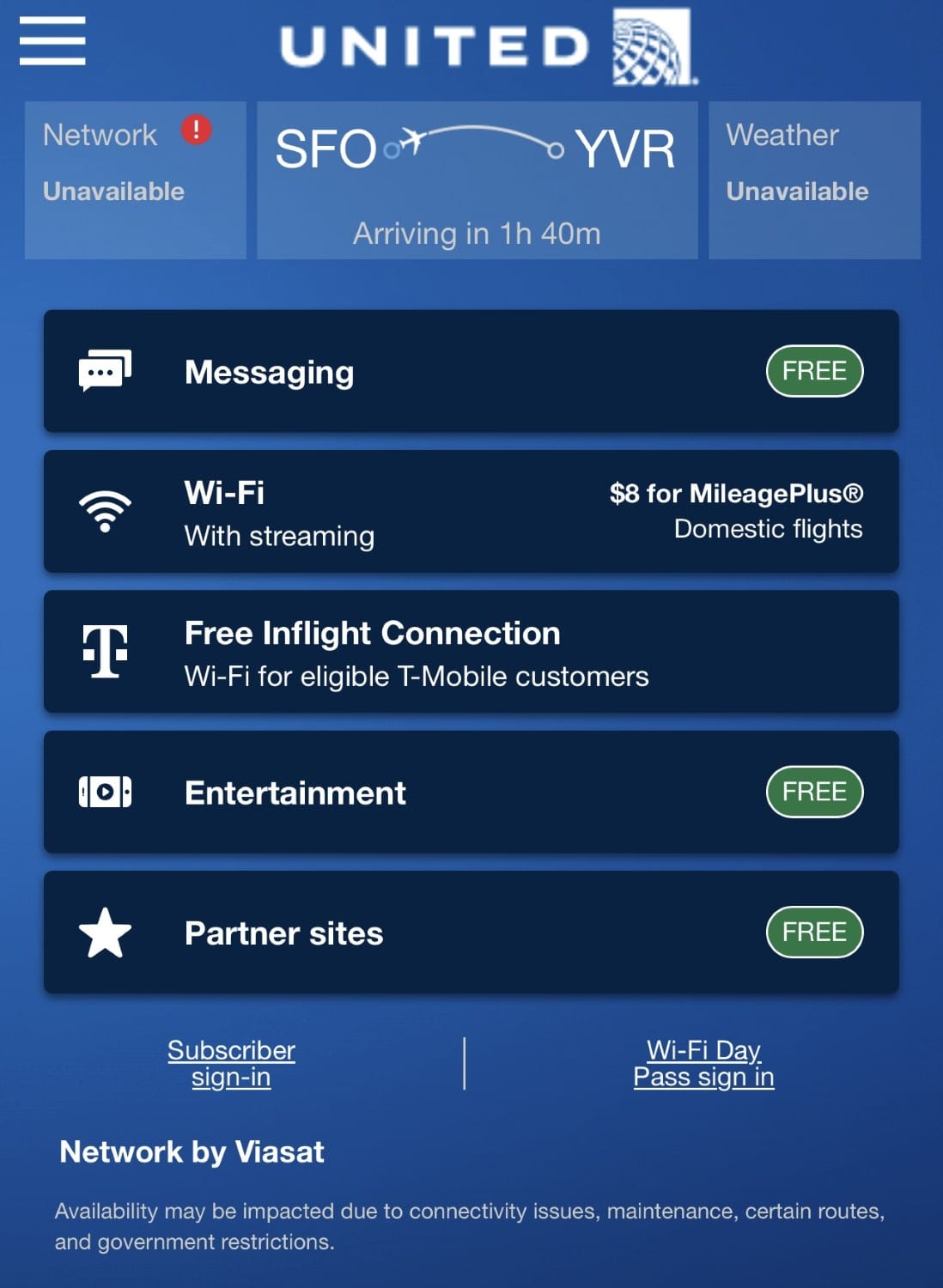Open free Entertainment
Viewport: 943px width, 1288px height.
pos(471,792)
